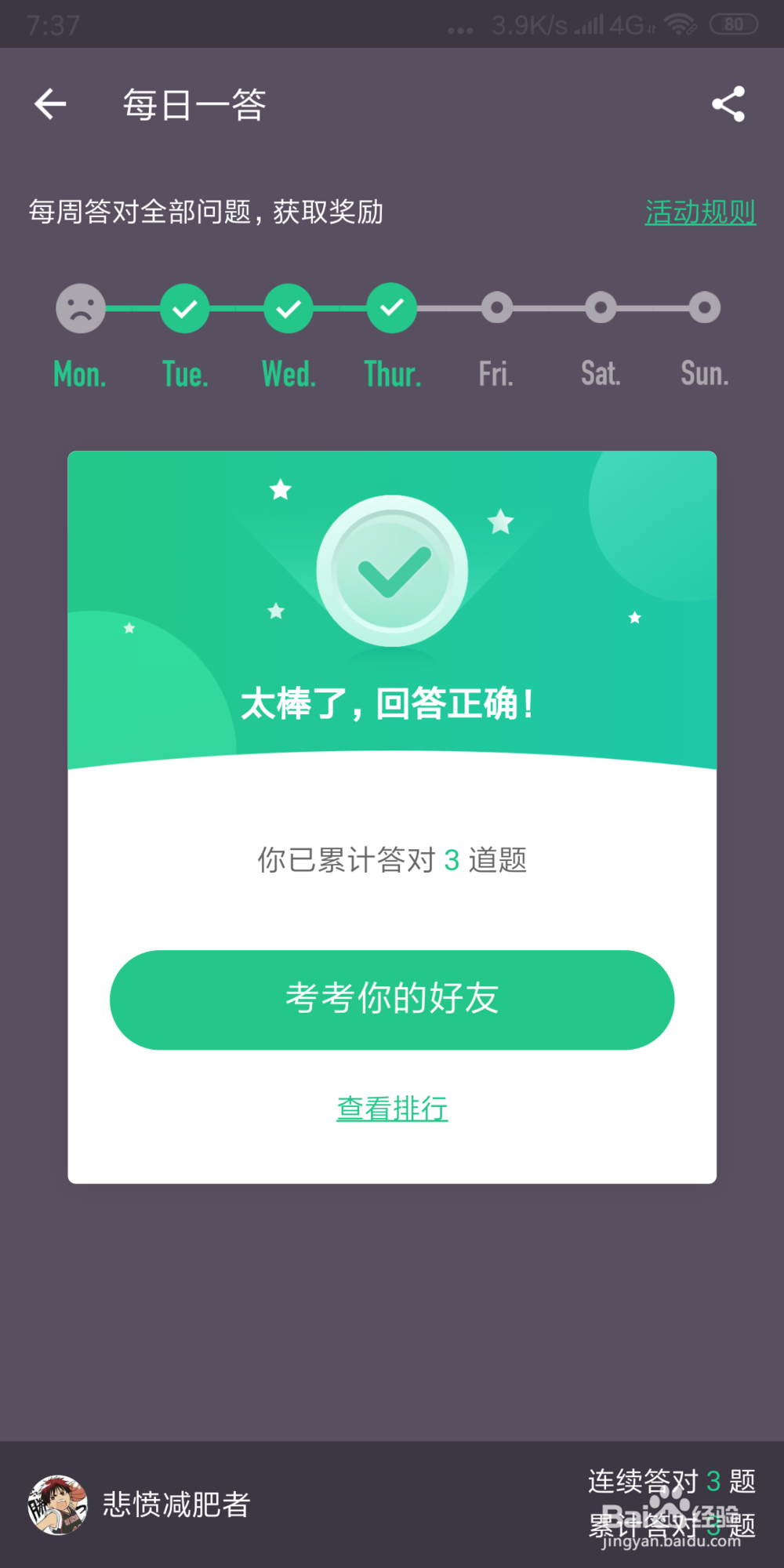Open the share icon

click(729, 102)
